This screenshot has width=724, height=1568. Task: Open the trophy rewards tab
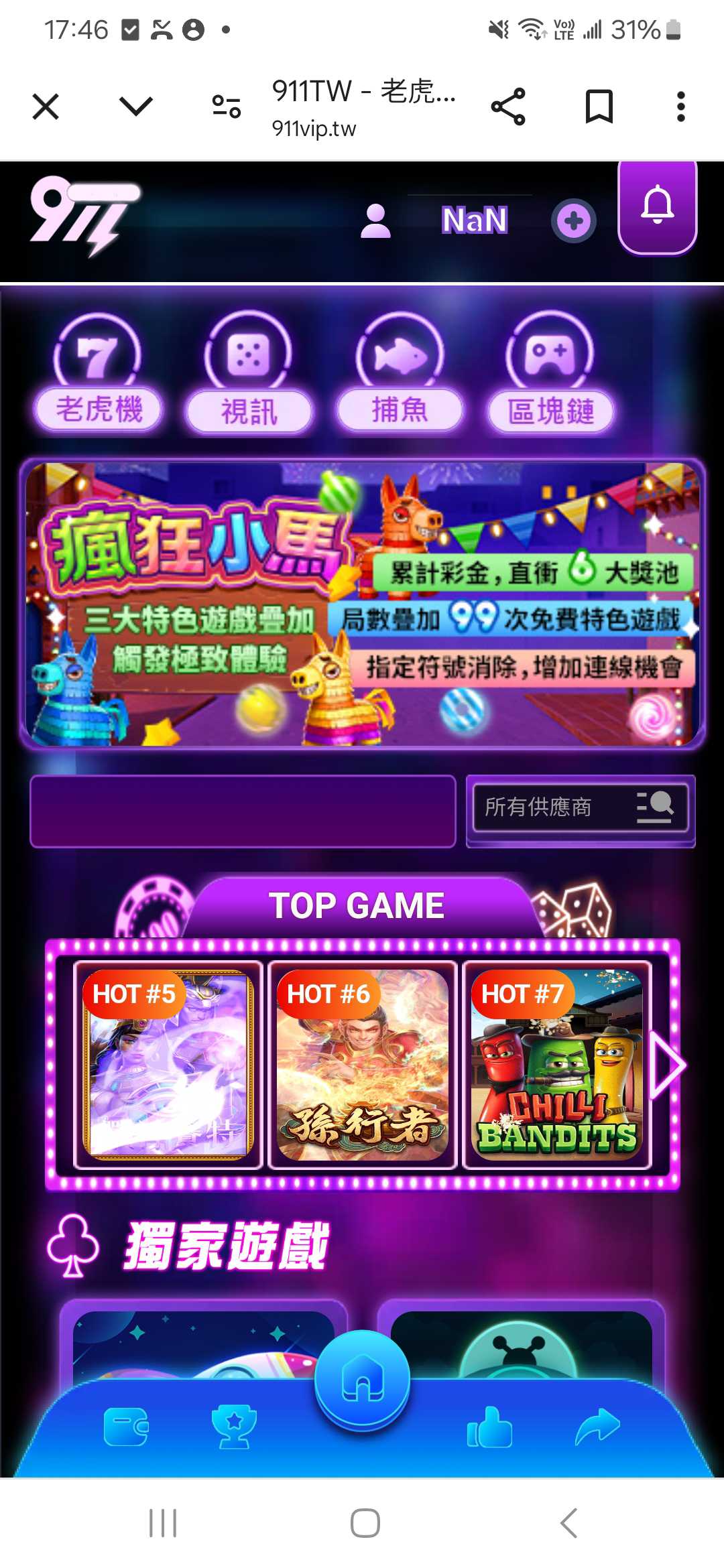[234, 1426]
